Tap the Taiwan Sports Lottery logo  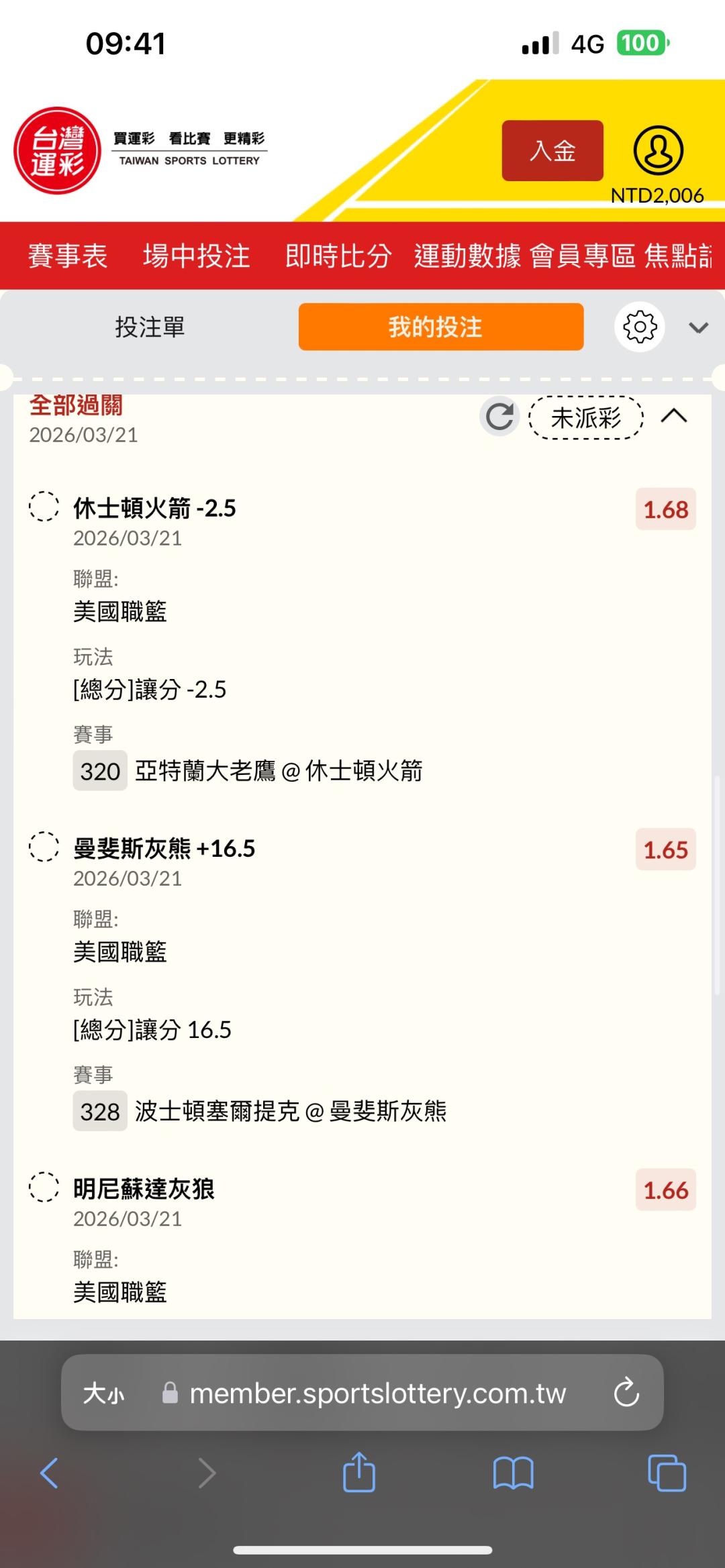pyautogui.click(x=58, y=150)
